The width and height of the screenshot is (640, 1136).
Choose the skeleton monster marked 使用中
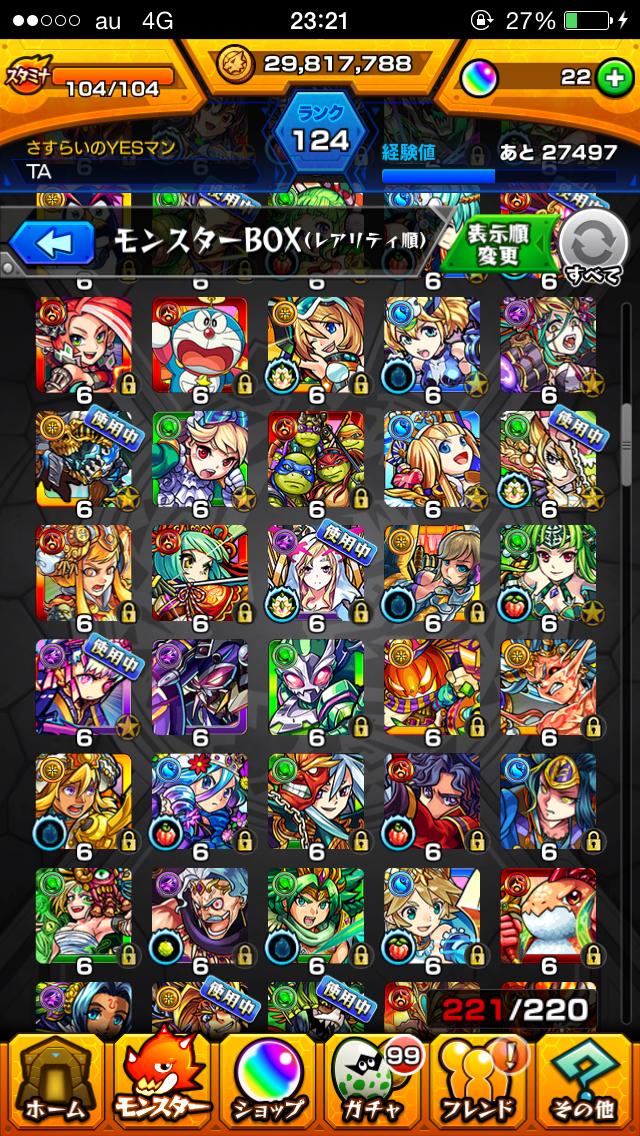click(83, 457)
